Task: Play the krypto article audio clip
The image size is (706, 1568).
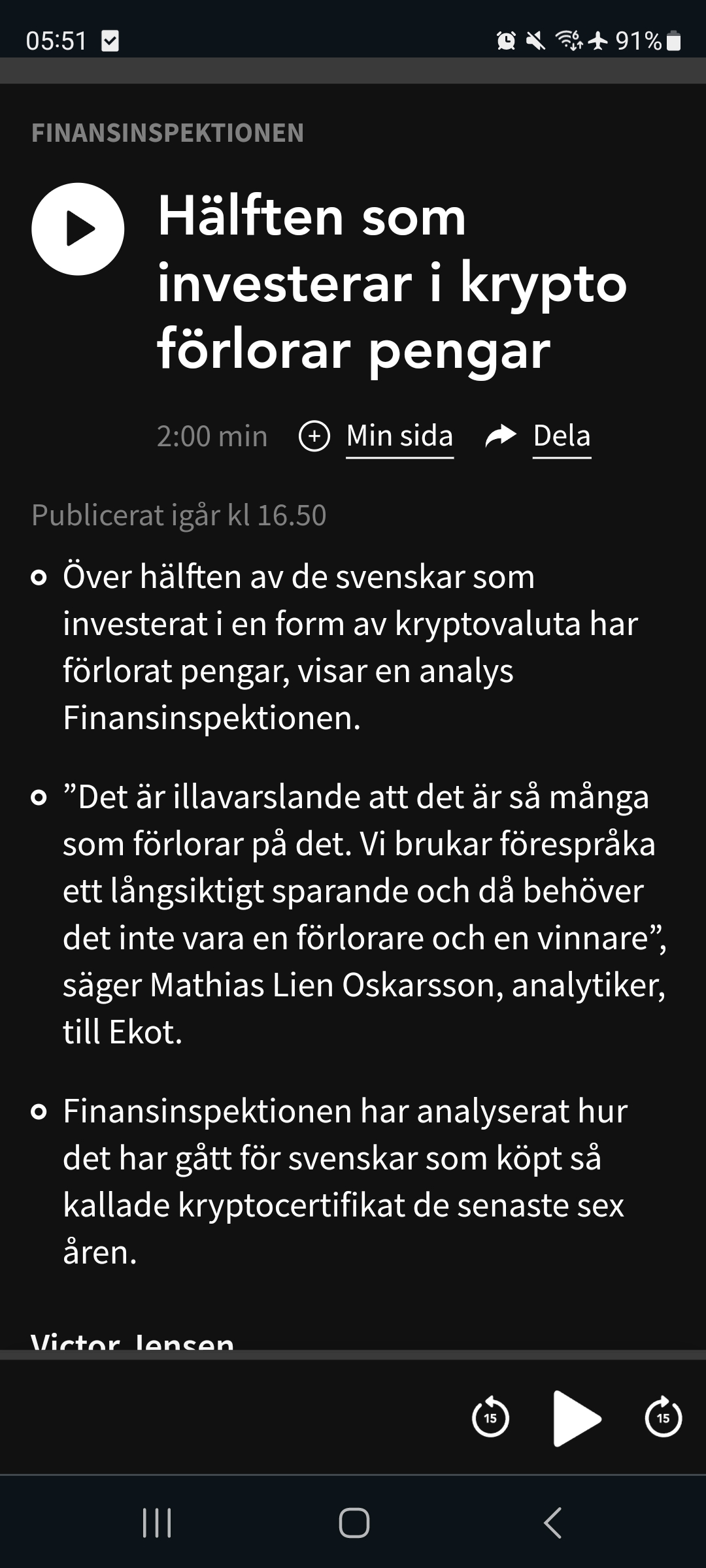Action: pyautogui.click(x=78, y=229)
